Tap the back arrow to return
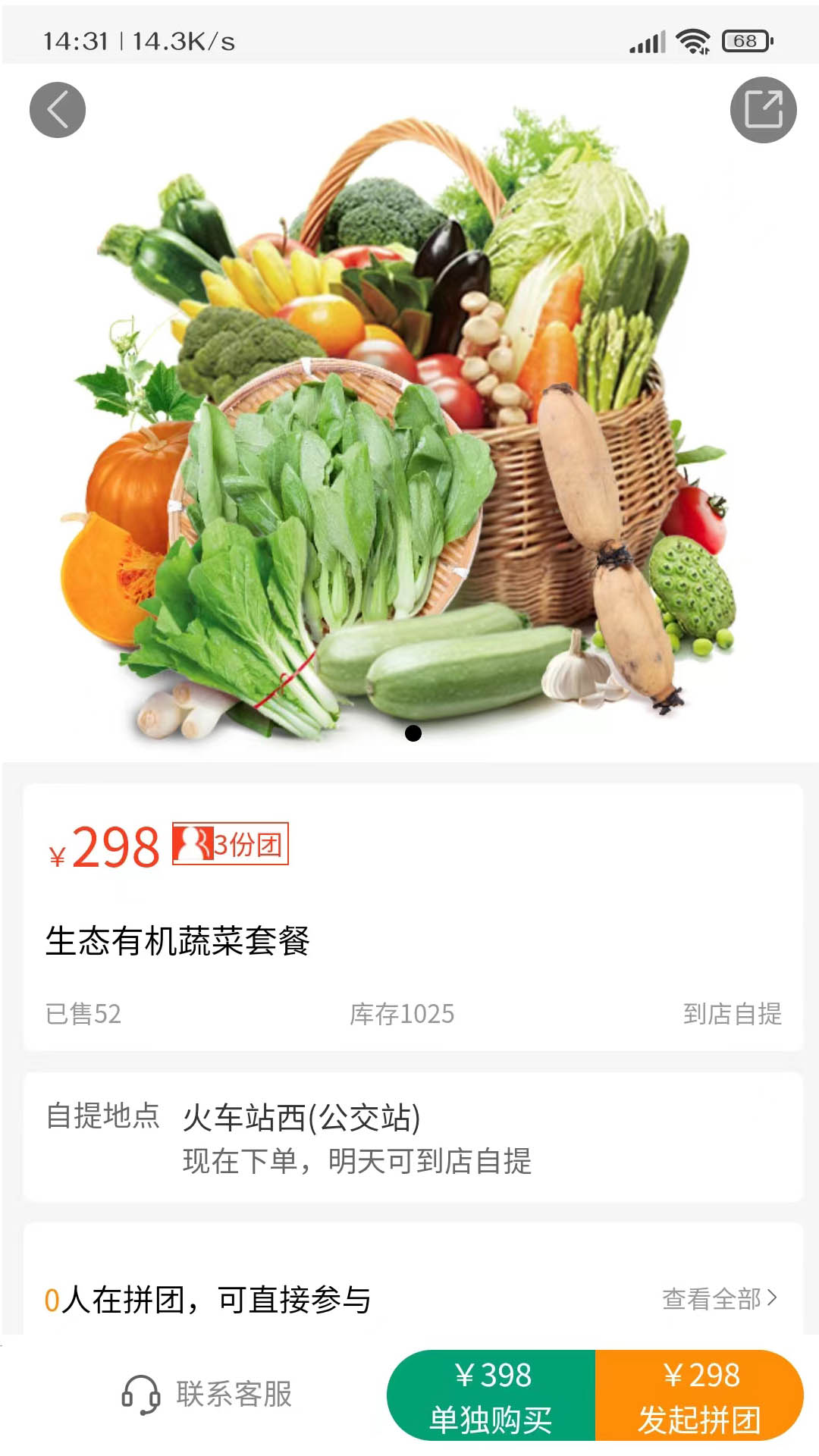Image resolution: width=819 pixels, height=1456 pixels. tap(59, 108)
